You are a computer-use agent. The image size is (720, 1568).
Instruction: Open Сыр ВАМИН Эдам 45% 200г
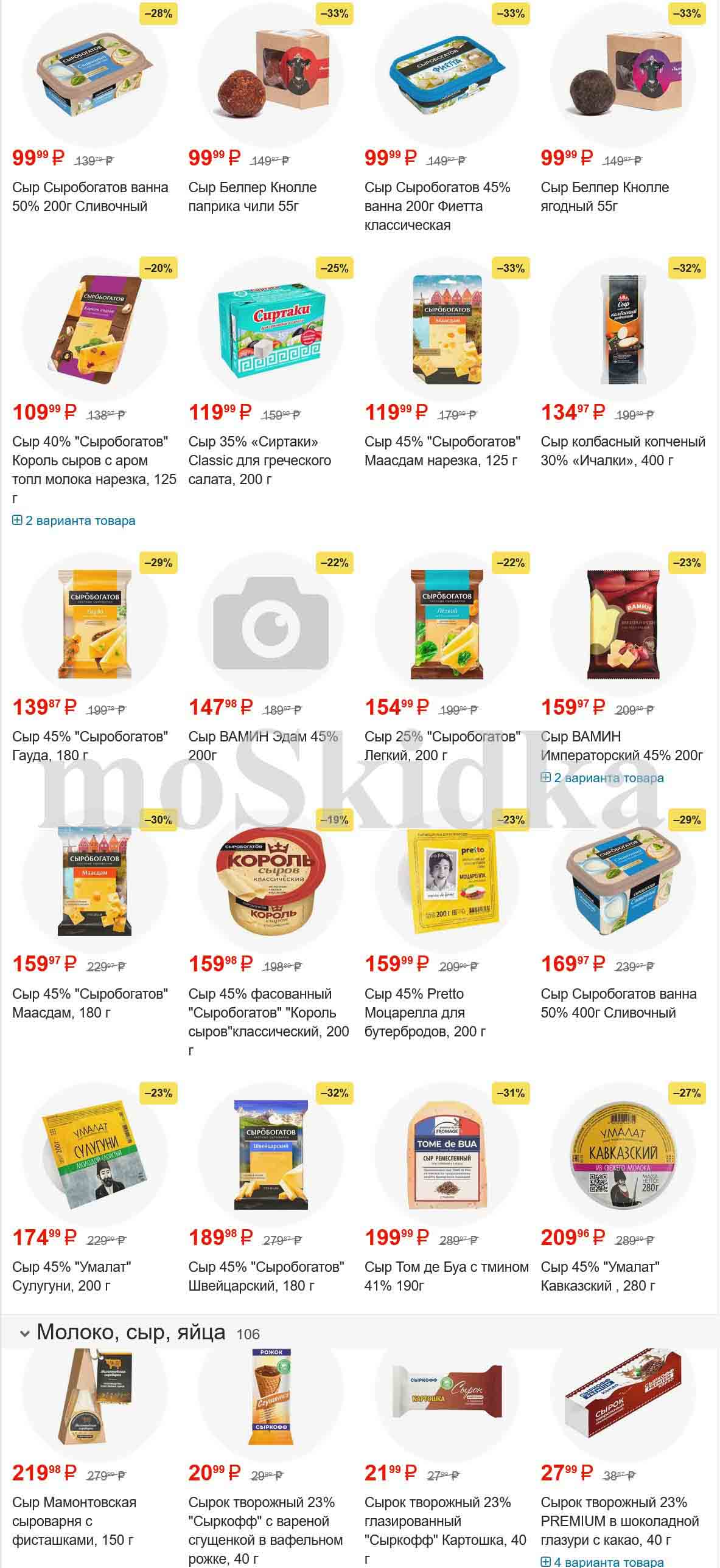coord(262,746)
